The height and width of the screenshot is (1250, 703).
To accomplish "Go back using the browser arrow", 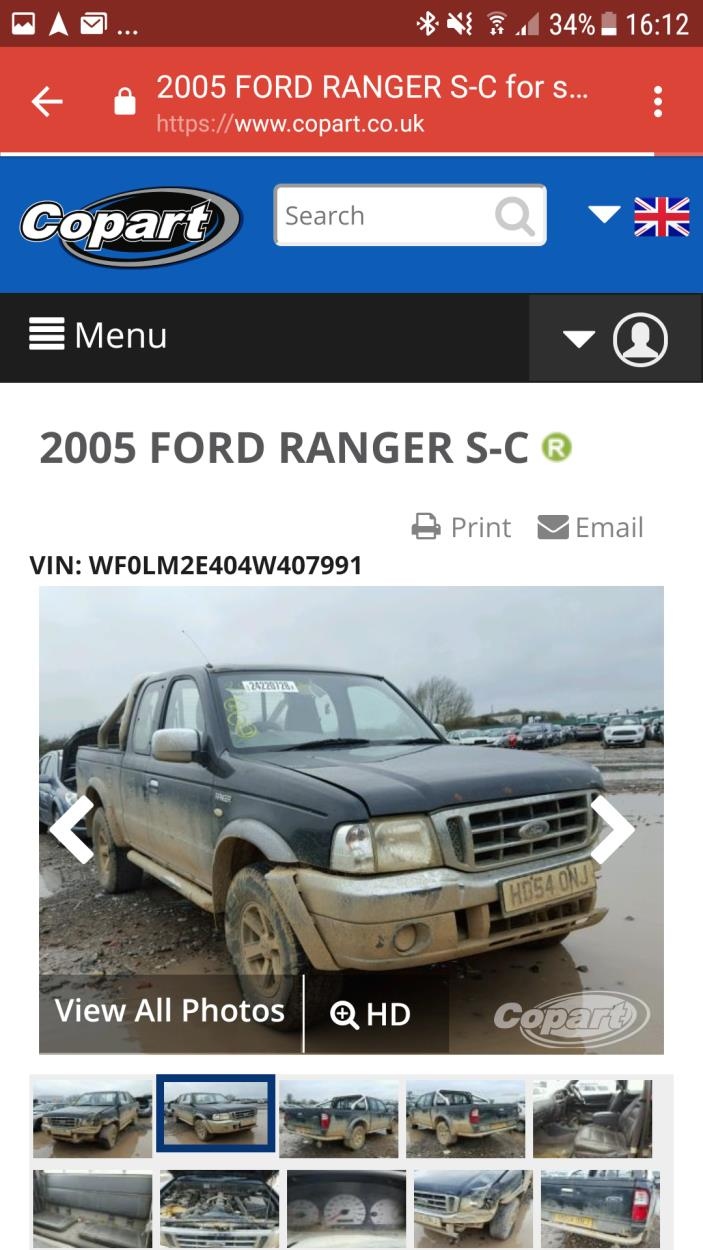I will pyautogui.click(x=47, y=101).
